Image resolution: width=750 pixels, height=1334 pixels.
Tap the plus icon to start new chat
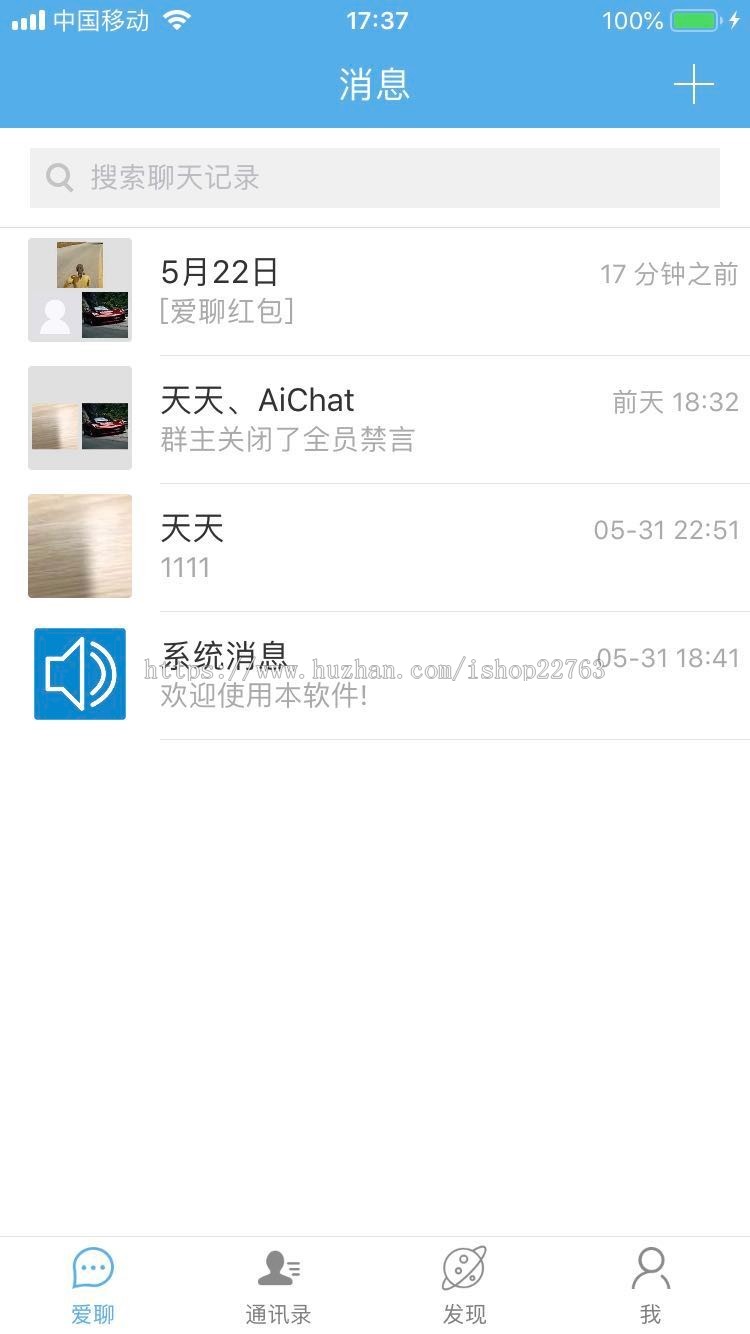point(694,85)
